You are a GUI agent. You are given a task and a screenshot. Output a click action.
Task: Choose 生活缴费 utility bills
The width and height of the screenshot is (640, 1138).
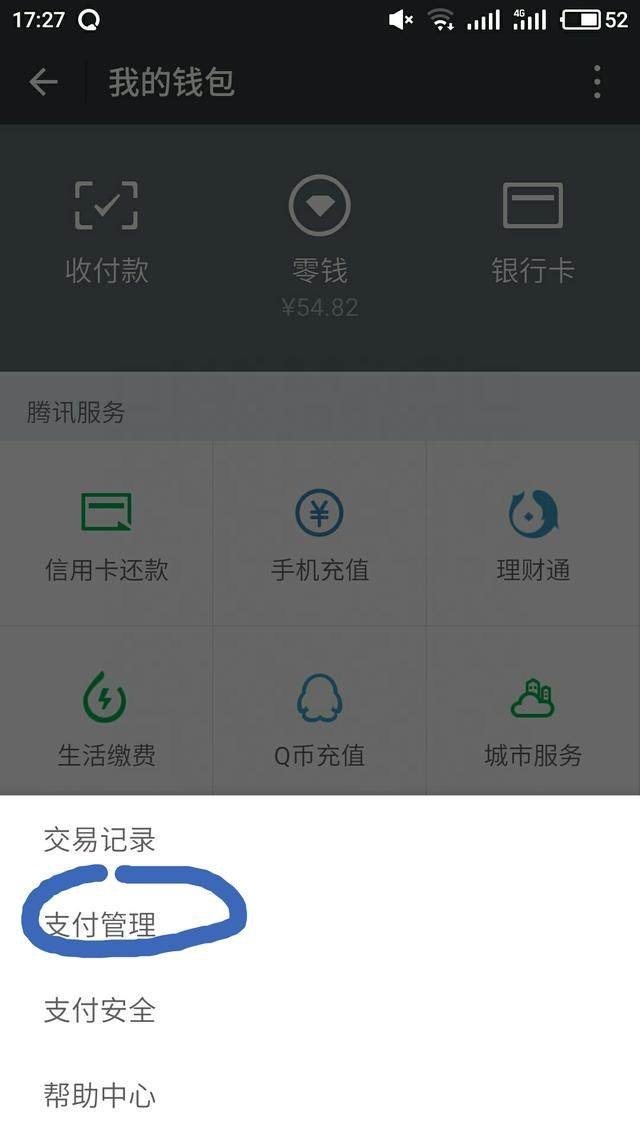[107, 718]
